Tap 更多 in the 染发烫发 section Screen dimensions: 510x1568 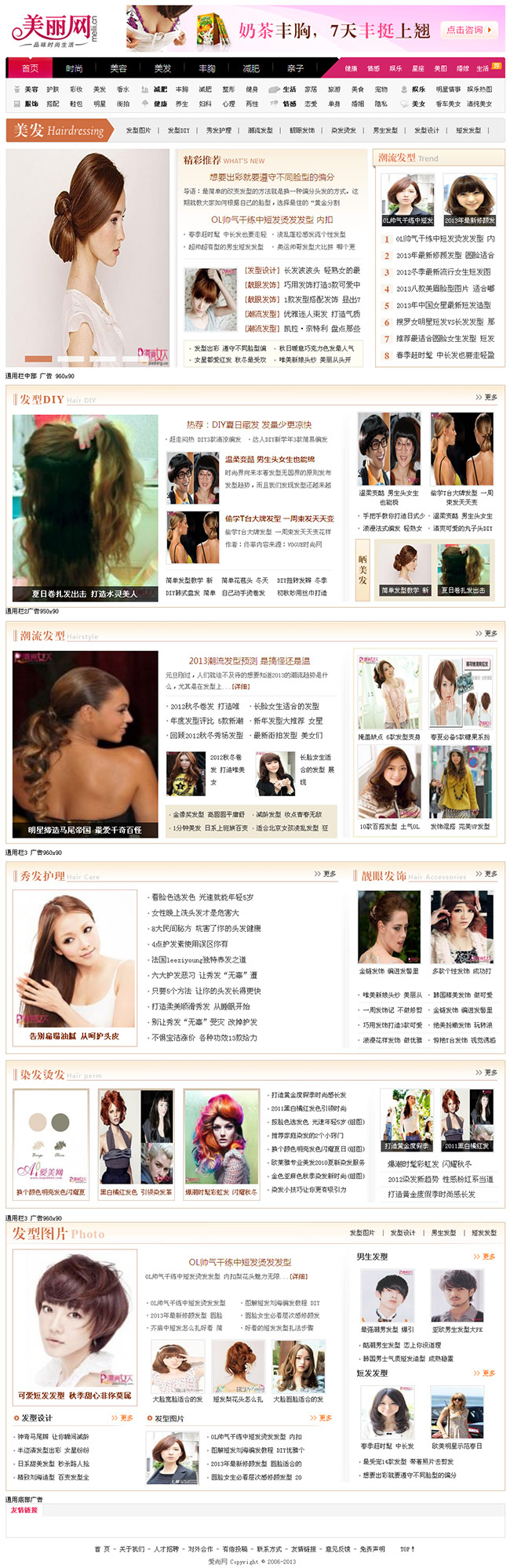pyautogui.click(x=486, y=1071)
